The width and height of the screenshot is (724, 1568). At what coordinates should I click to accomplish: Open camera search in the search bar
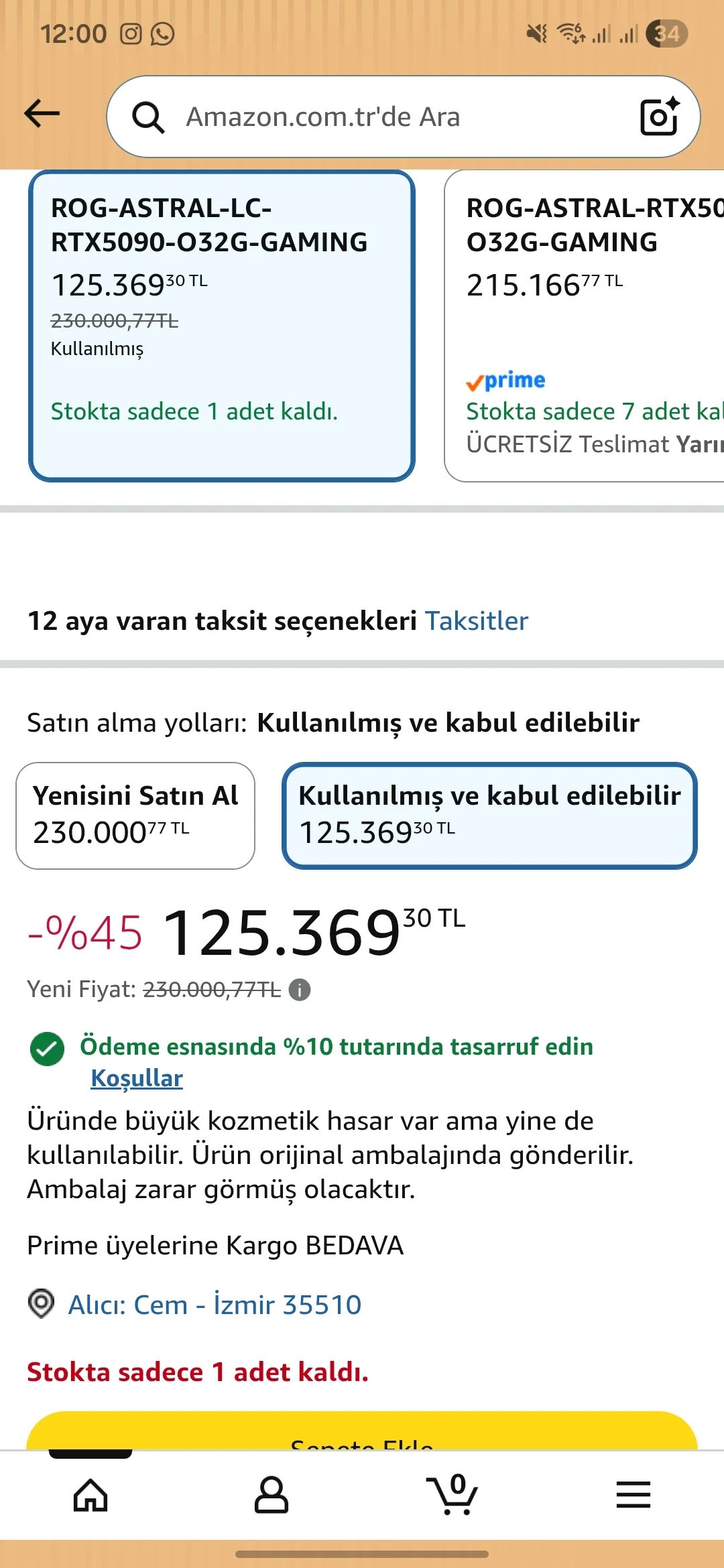659,117
